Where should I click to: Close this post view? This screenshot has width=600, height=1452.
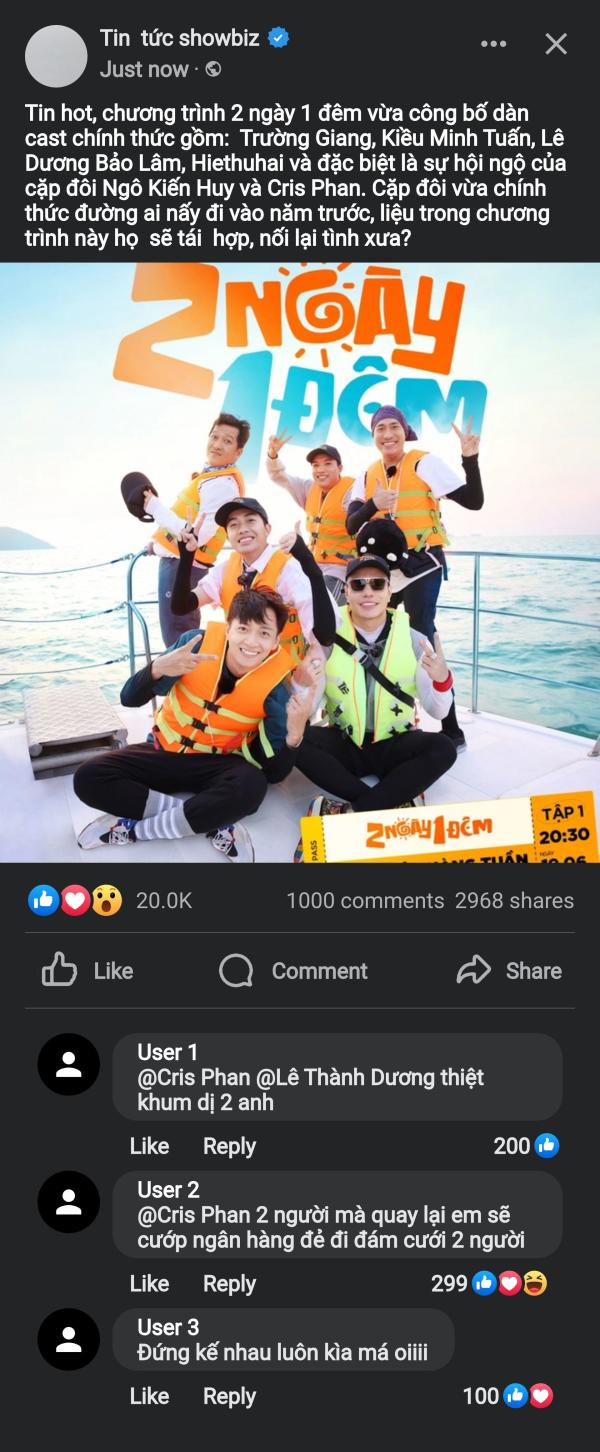pos(556,44)
